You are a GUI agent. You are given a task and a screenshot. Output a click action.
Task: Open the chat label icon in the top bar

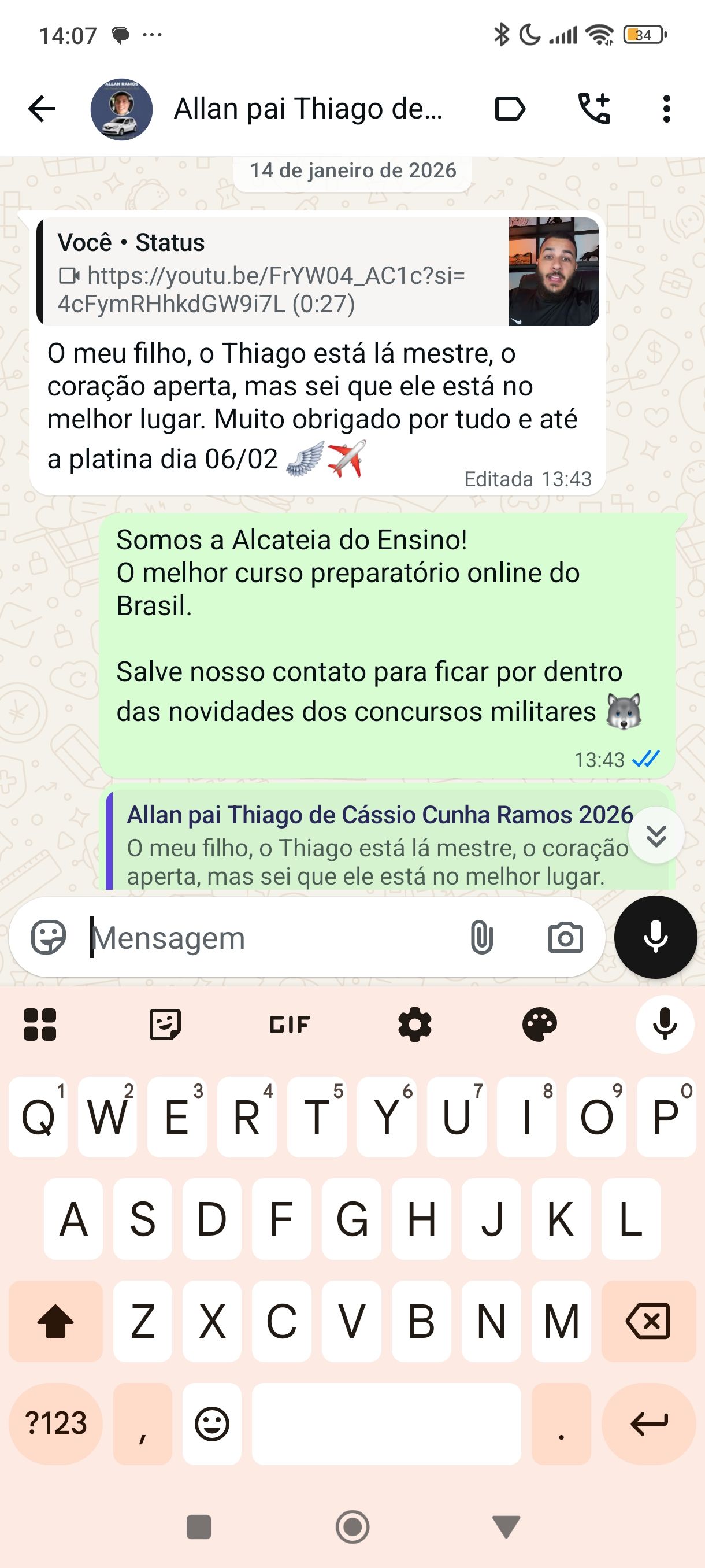coord(510,108)
